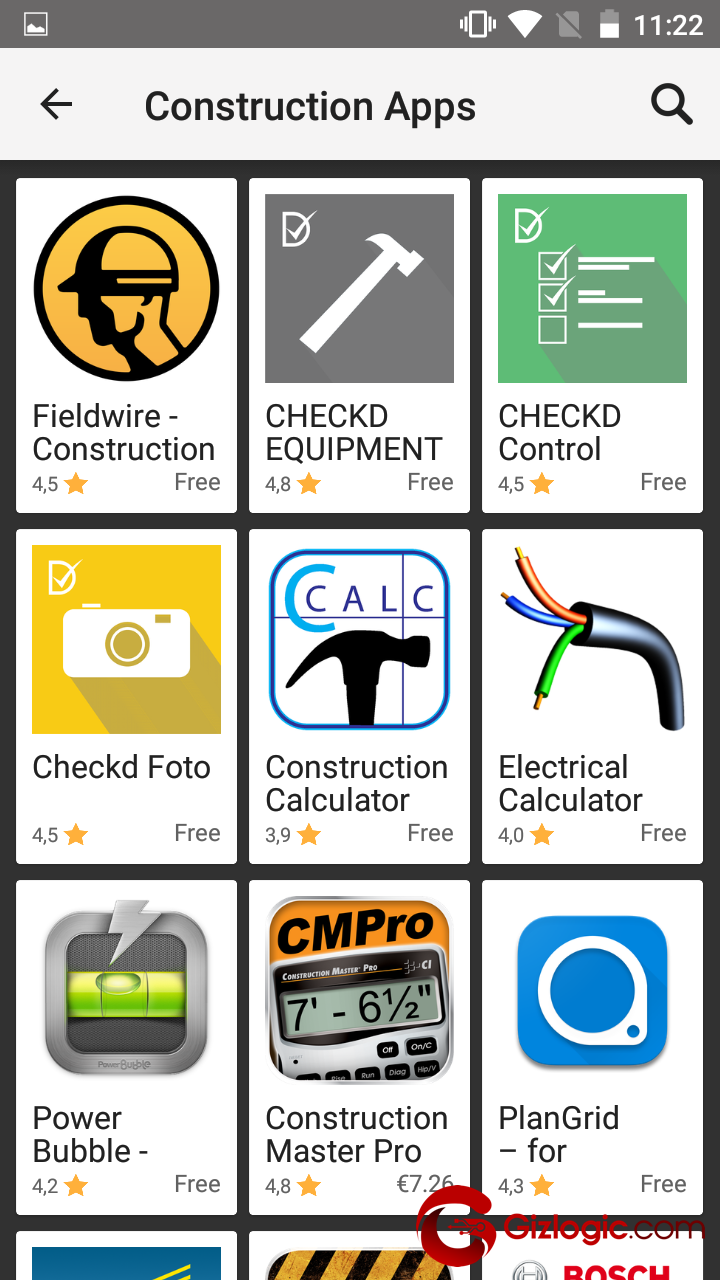Go back from Construction Apps
The image size is (720, 1280).
56,104
